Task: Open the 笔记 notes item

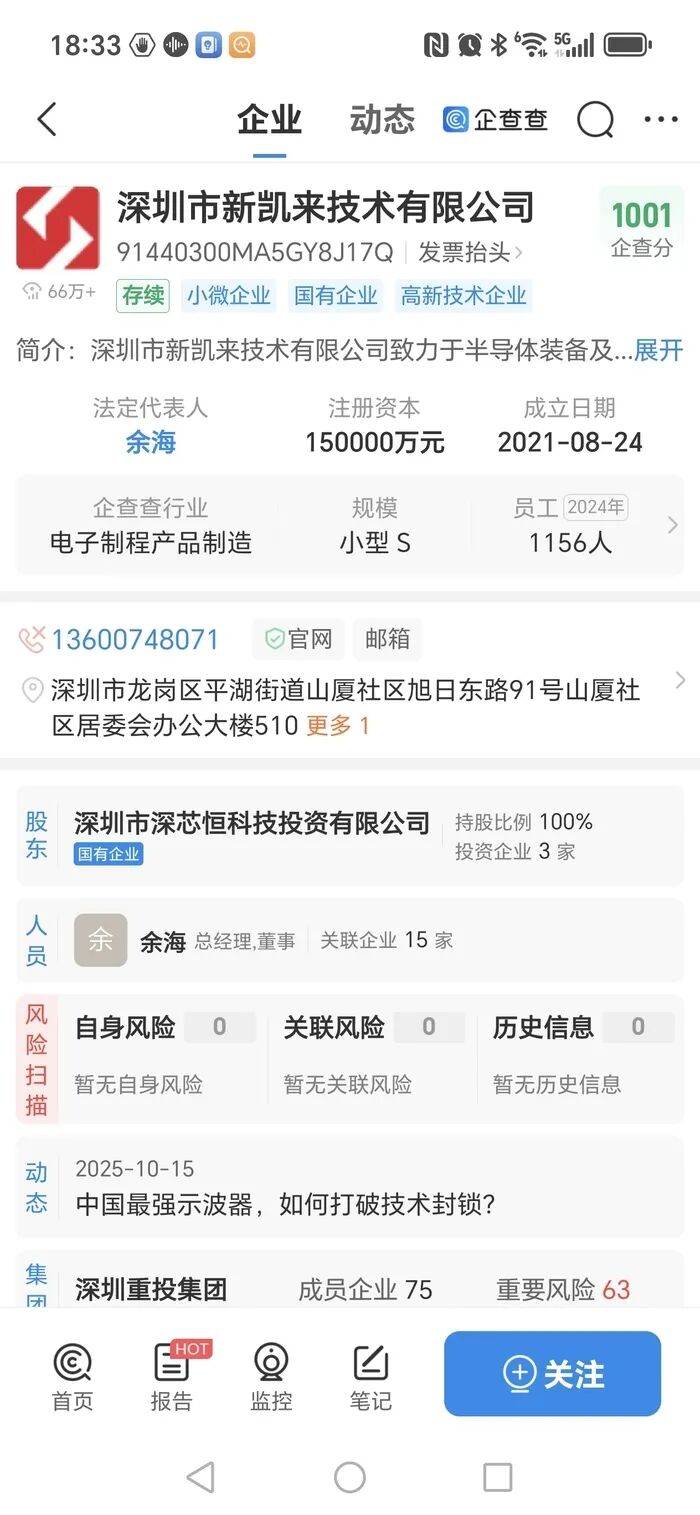Action: click(x=370, y=1377)
